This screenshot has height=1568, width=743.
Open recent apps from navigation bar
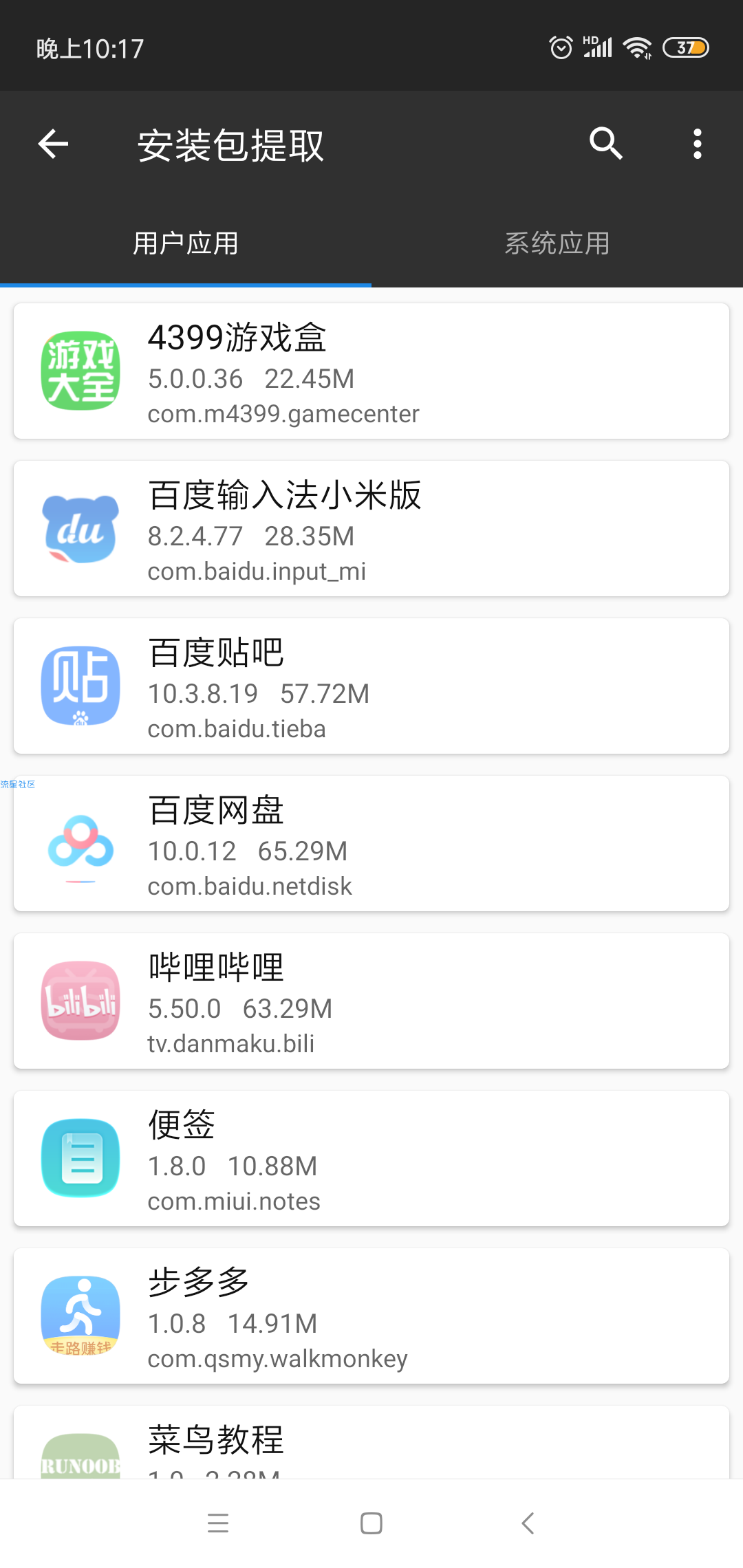[x=218, y=1523]
